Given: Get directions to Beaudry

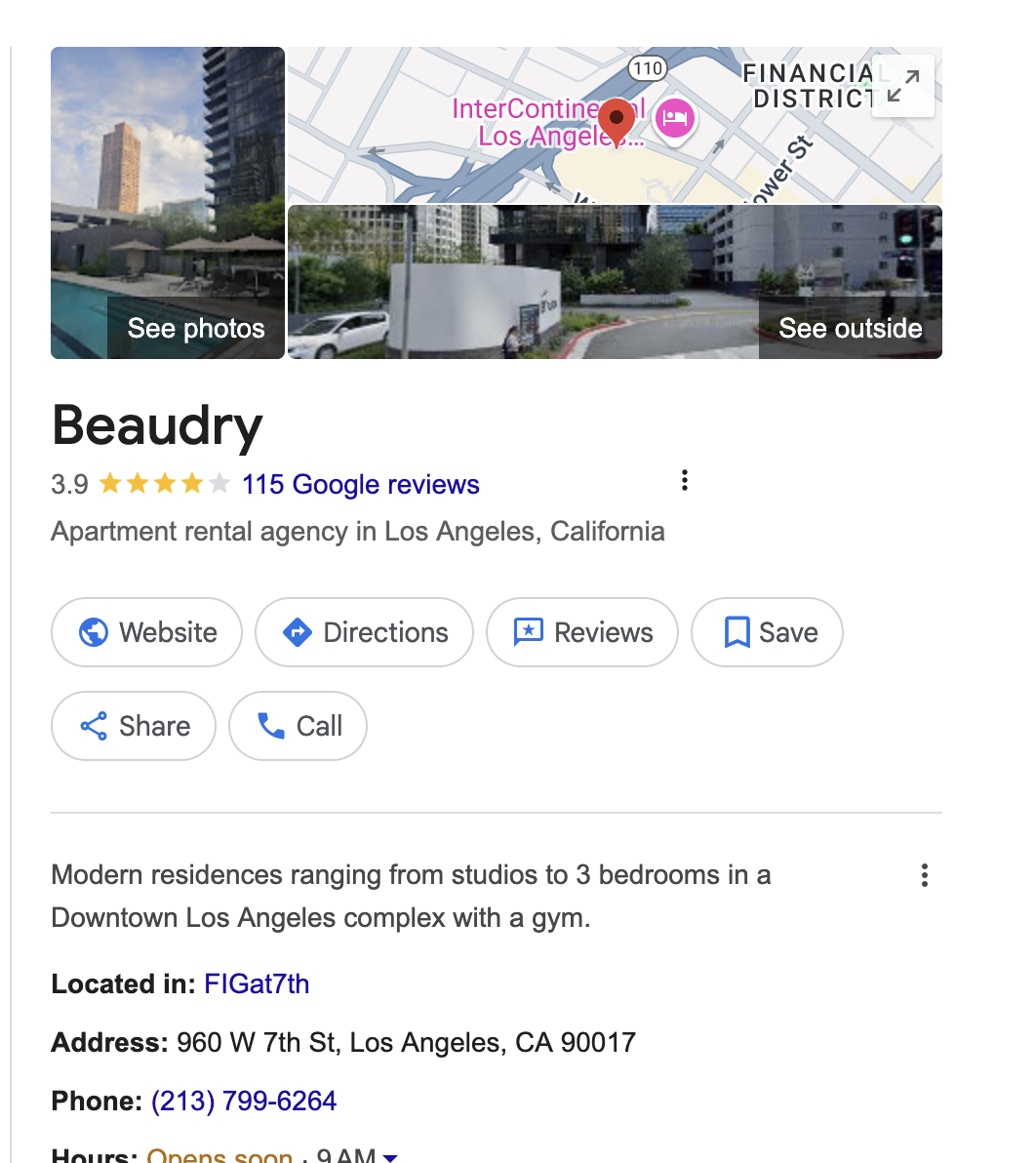Looking at the screenshot, I should point(364,632).
